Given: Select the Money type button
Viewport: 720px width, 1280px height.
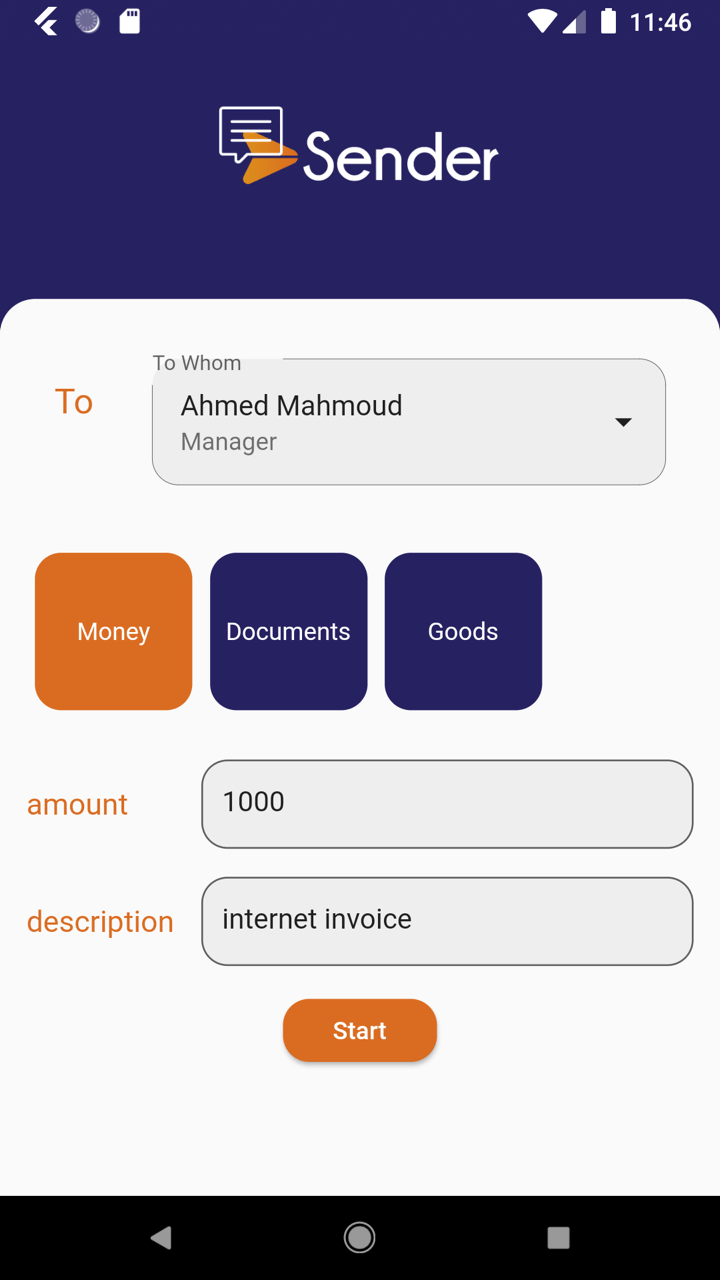Looking at the screenshot, I should [113, 631].
